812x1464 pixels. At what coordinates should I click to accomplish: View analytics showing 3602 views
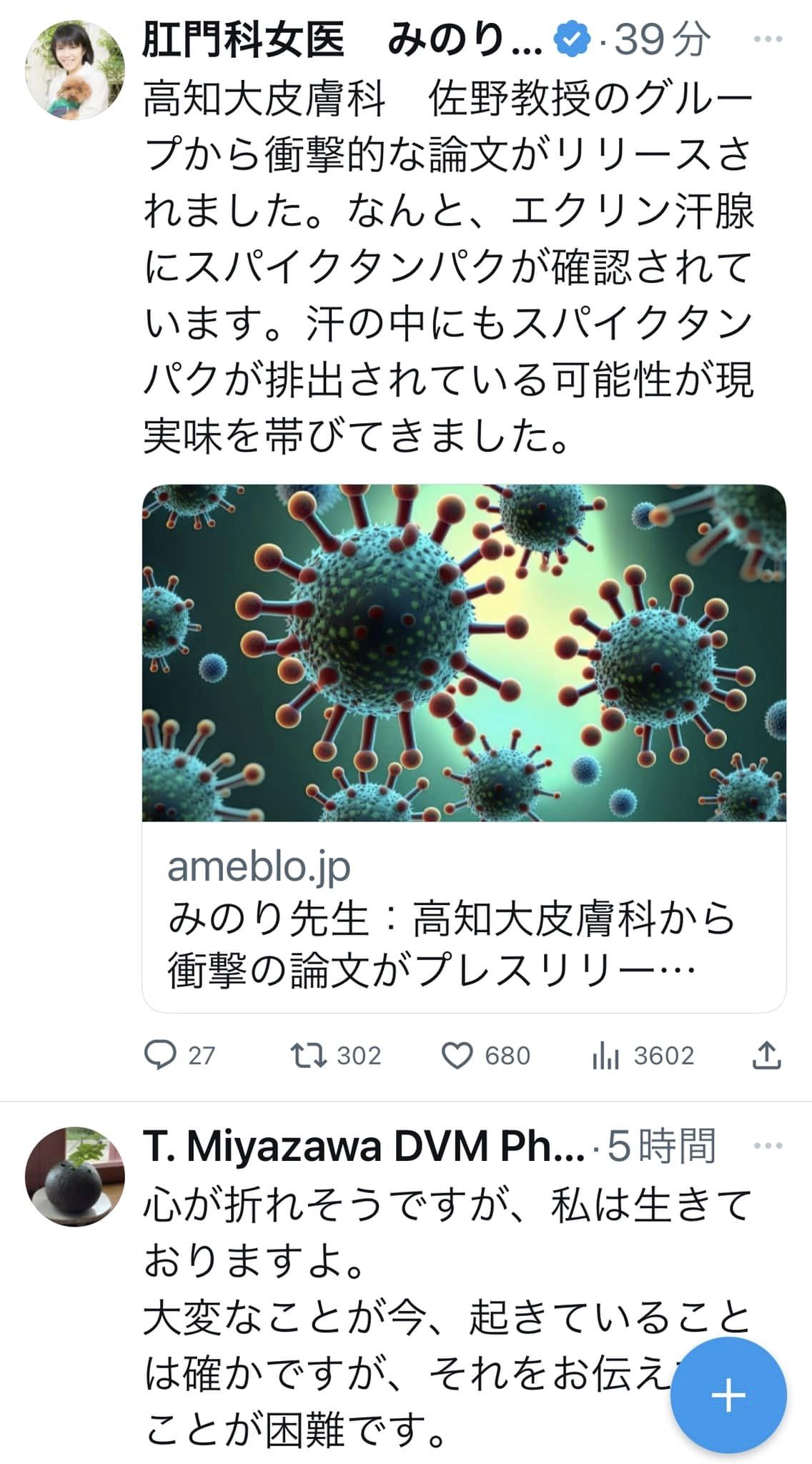(x=605, y=1055)
